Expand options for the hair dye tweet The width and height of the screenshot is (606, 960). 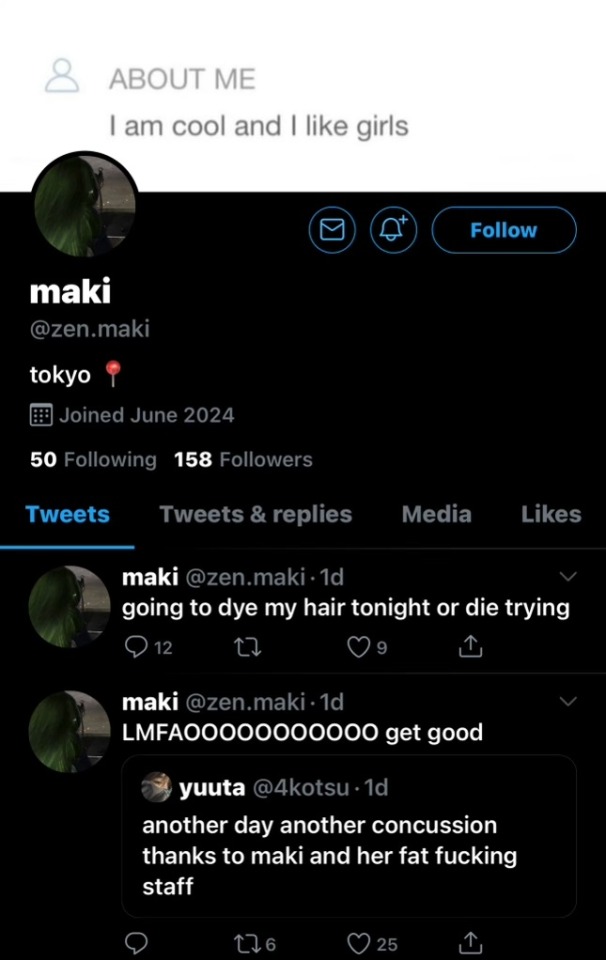(568, 577)
